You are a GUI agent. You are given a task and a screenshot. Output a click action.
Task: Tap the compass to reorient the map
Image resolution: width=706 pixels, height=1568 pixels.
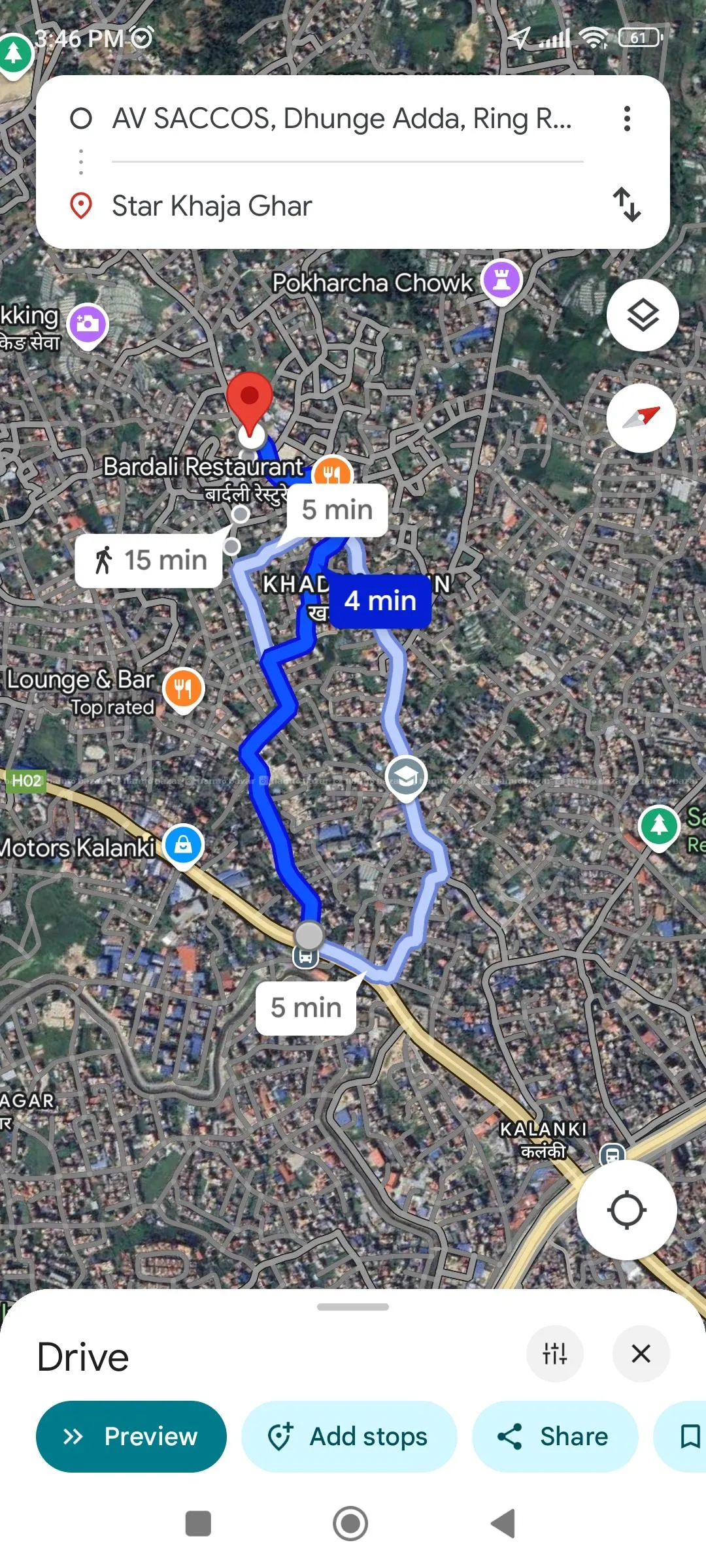tap(641, 418)
